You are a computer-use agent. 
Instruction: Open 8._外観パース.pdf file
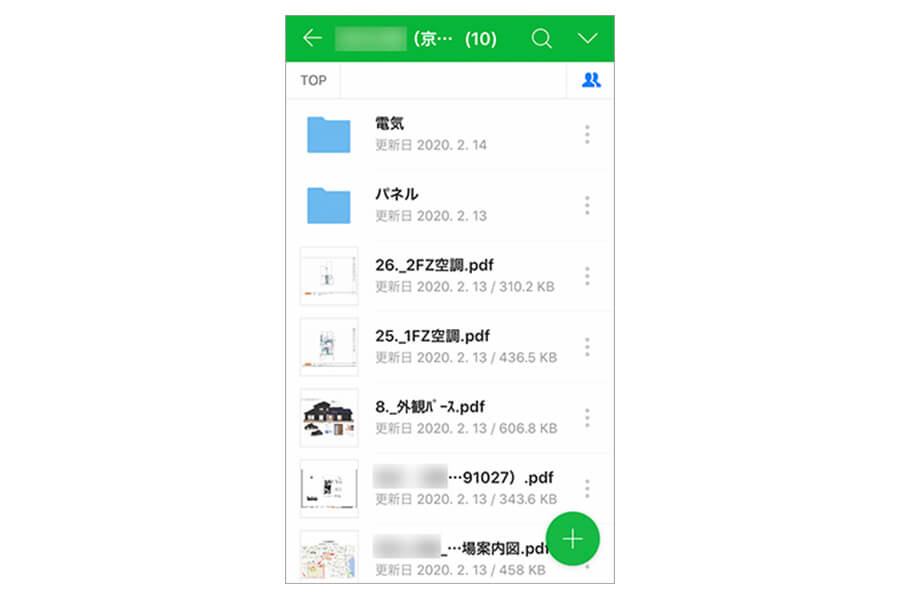[430, 407]
